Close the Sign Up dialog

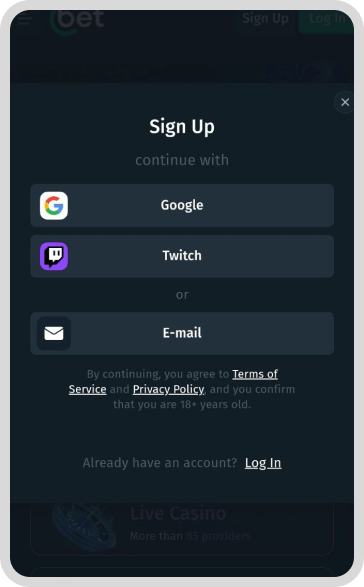(x=345, y=102)
